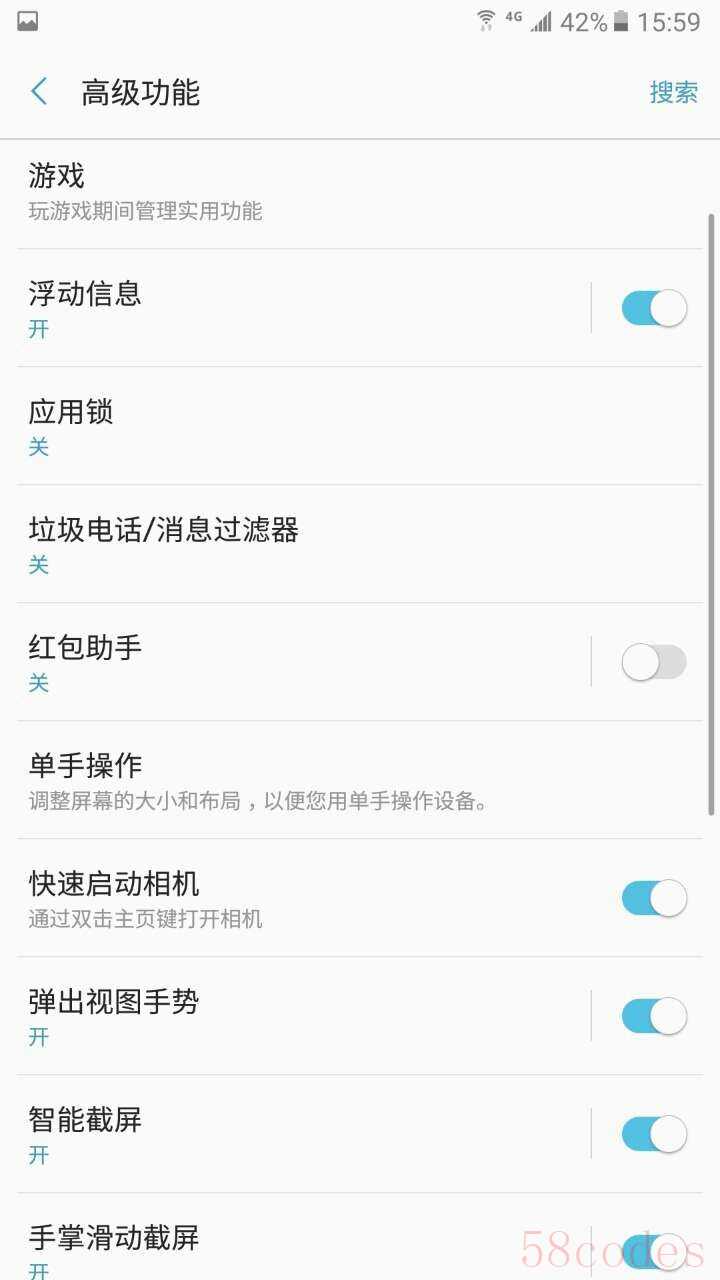
Task: Switch off 智能截屏
Action: tap(654, 1133)
